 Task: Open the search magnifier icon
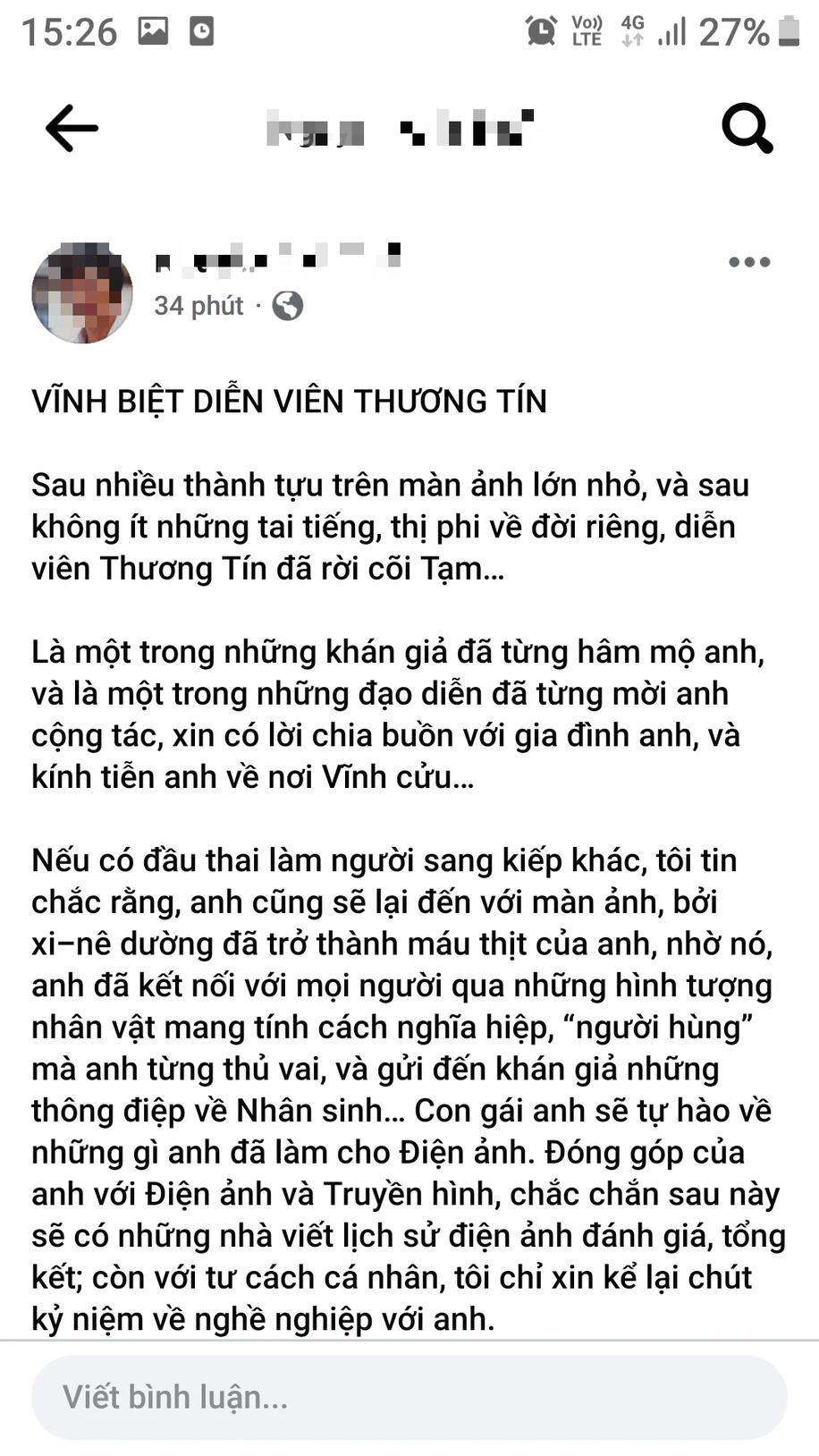(747, 129)
